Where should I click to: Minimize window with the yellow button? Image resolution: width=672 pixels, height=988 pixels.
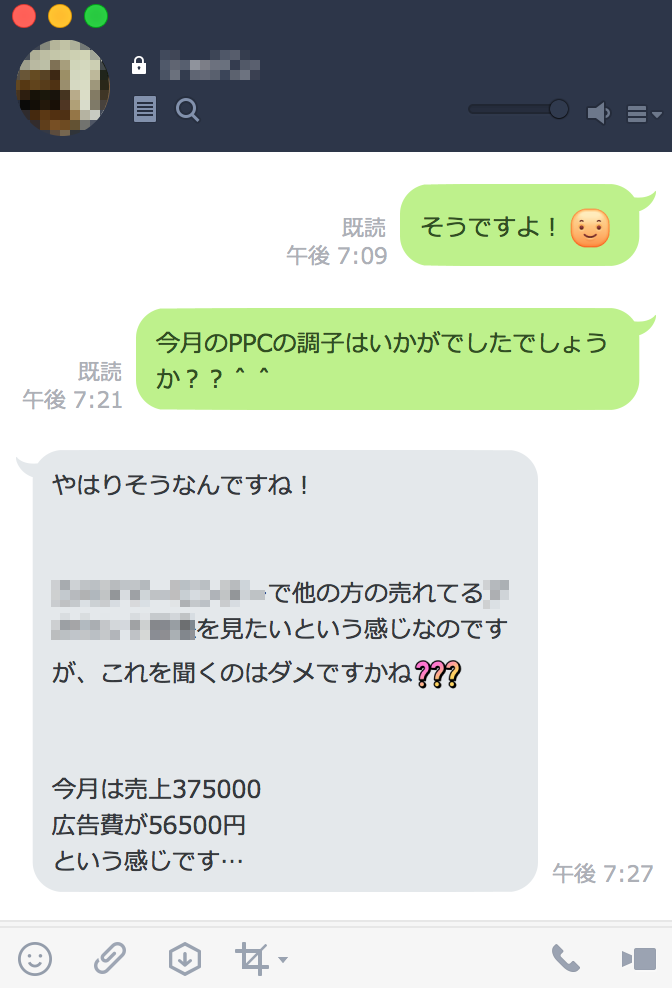tap(60, 16)
